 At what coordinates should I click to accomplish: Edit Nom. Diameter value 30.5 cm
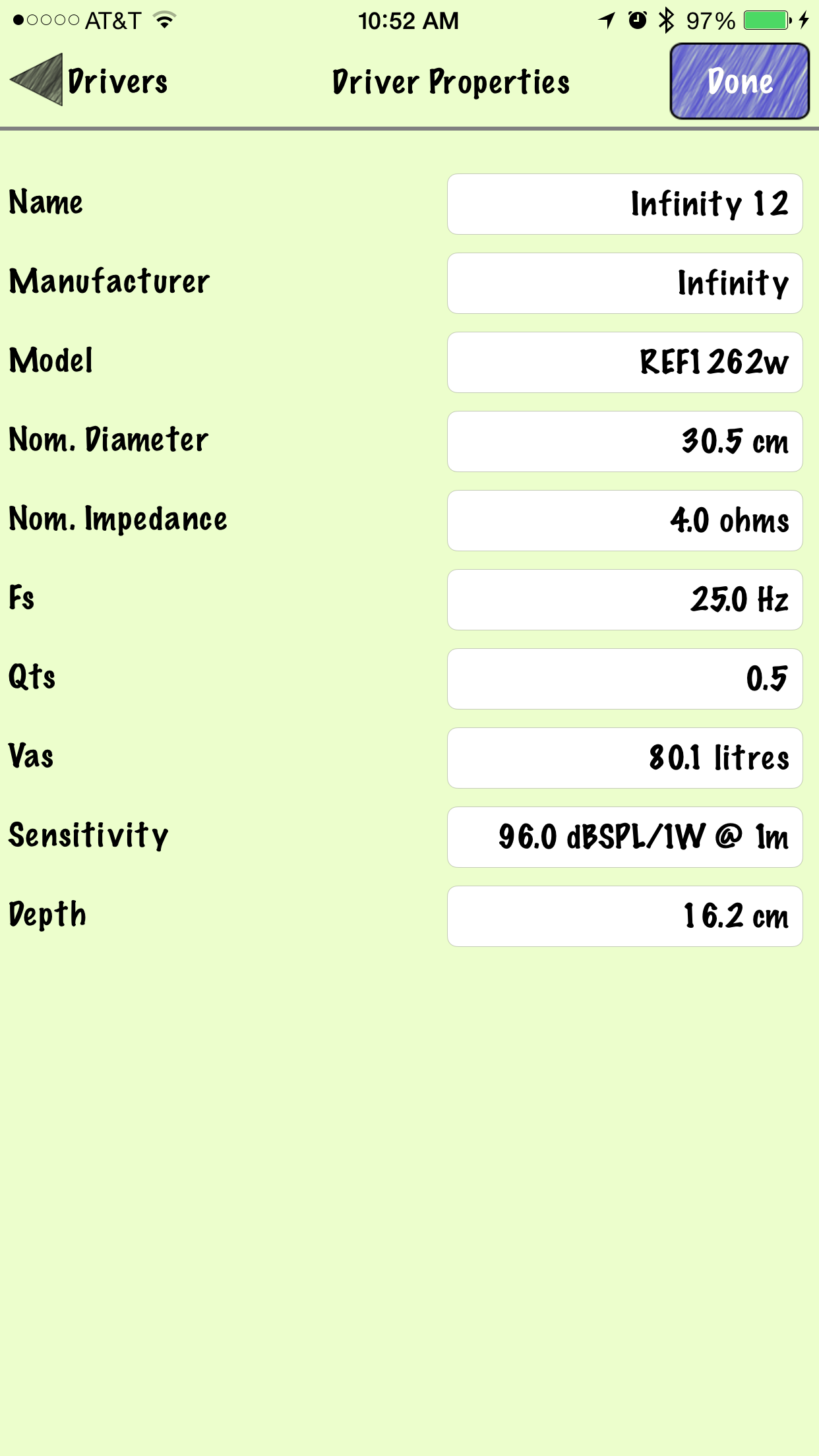(625, 441)
